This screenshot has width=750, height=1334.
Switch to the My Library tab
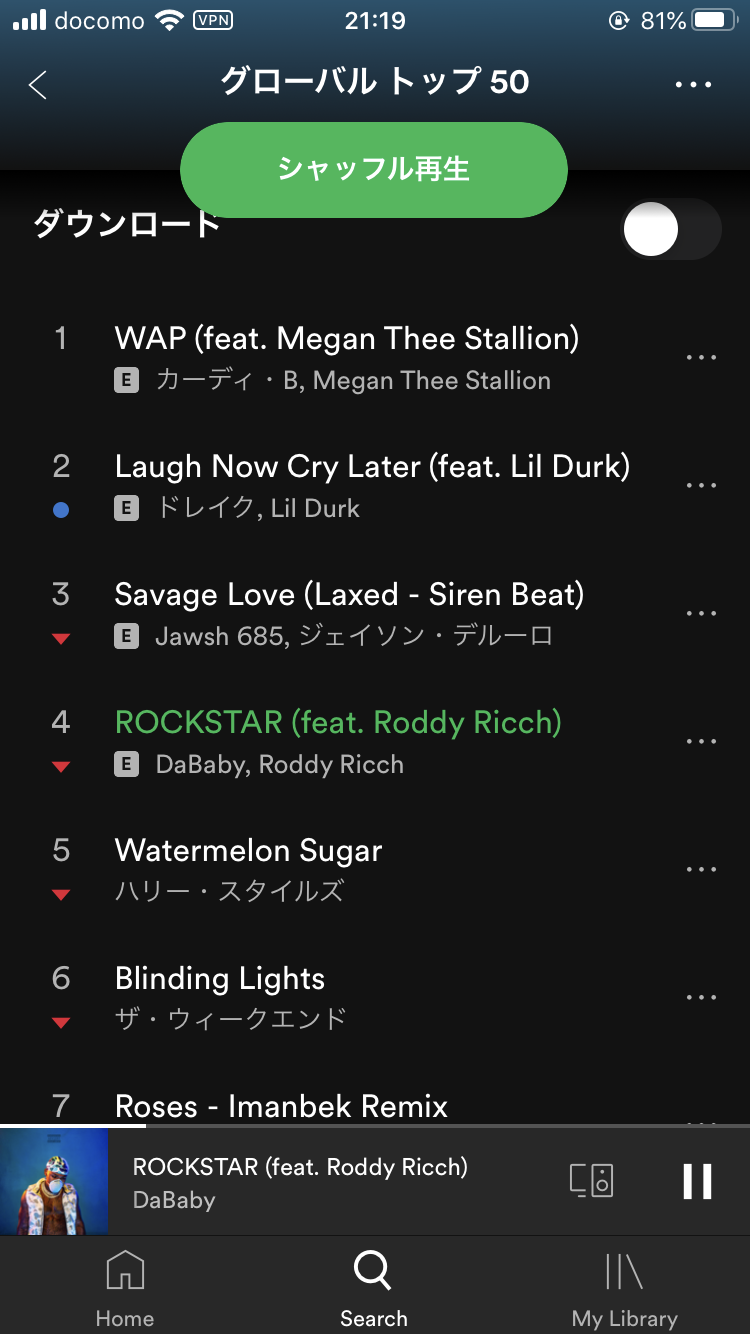(x=624, y=1288)
